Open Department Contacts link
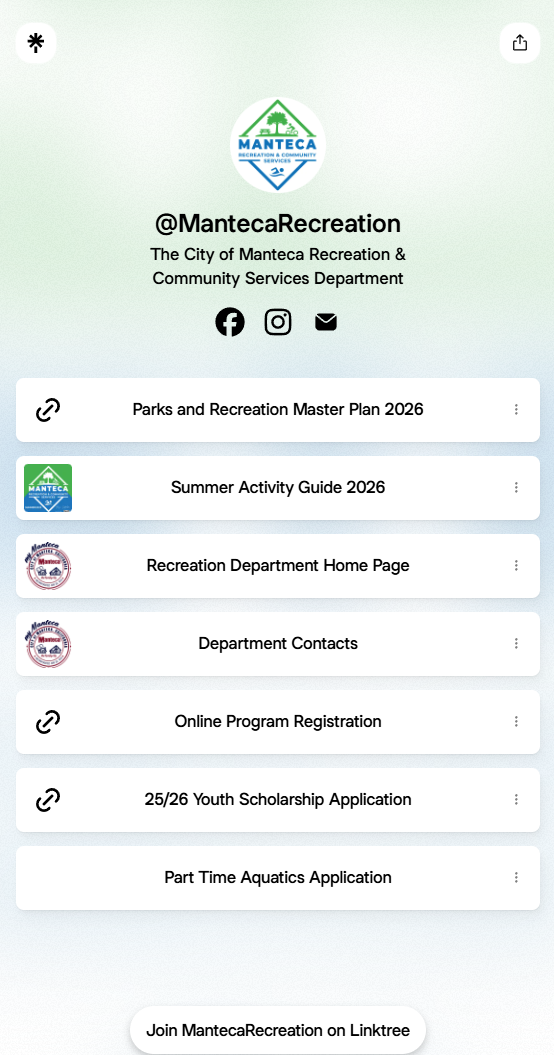The image size is (554, 1055). tap(277, 644)
